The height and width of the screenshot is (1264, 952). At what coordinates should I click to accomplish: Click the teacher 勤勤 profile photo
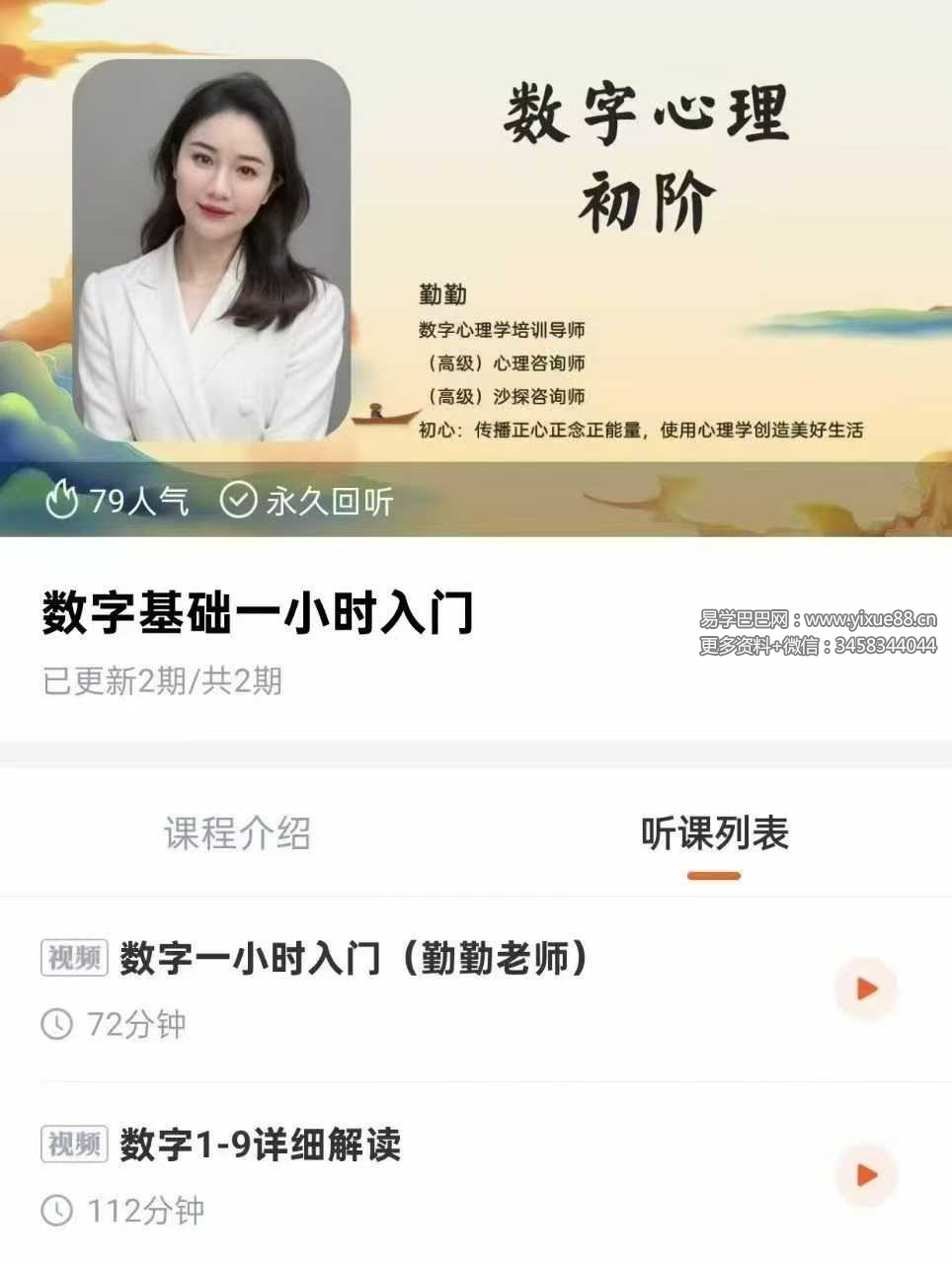click(x=210, y=247)
